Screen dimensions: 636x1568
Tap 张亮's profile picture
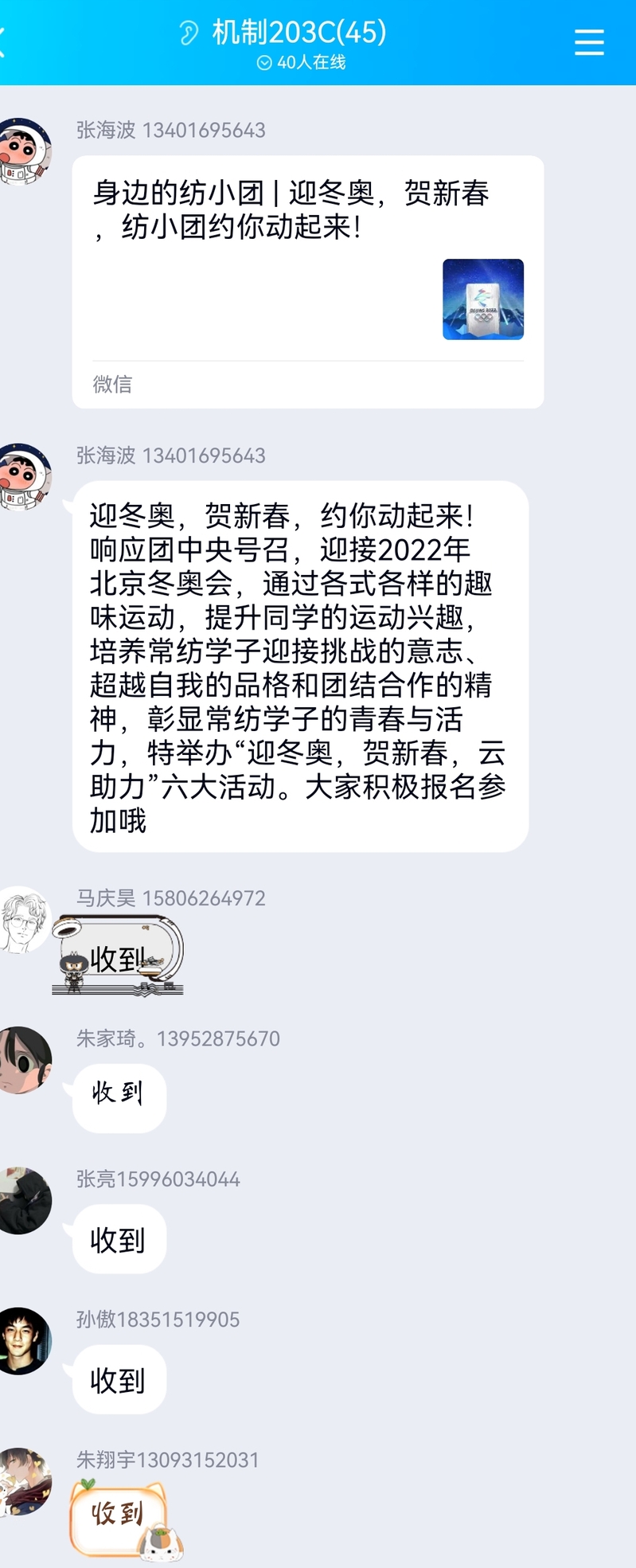(x=24, y=1200)
